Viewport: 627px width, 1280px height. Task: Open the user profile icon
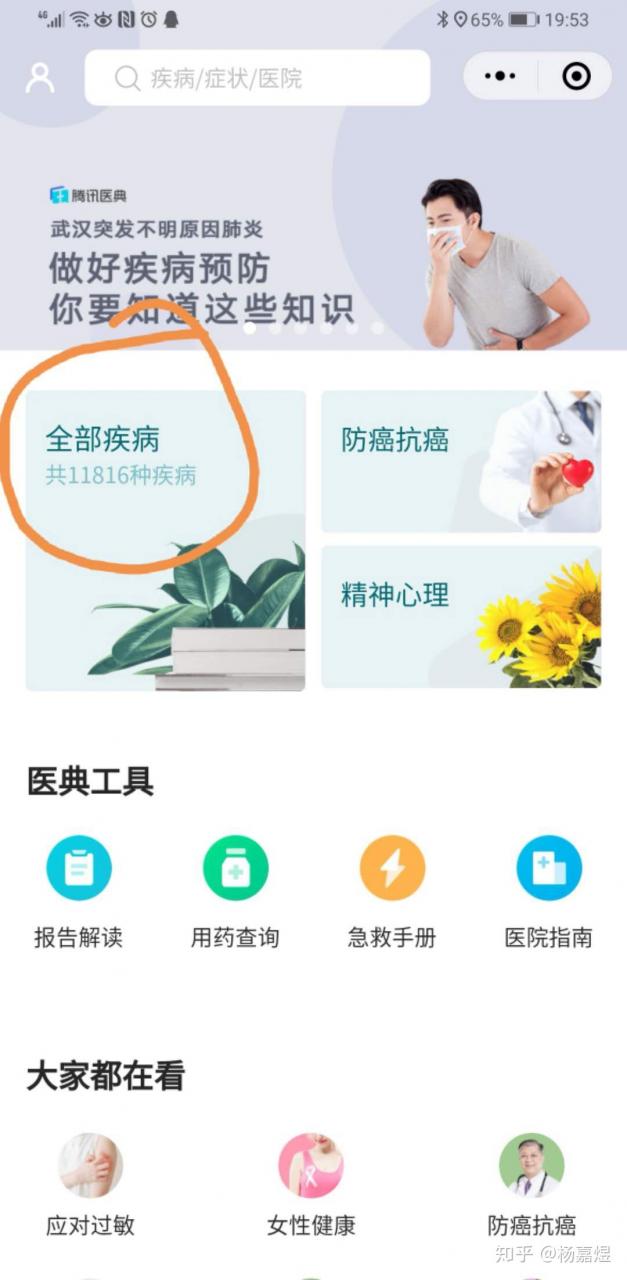point(40,78)
